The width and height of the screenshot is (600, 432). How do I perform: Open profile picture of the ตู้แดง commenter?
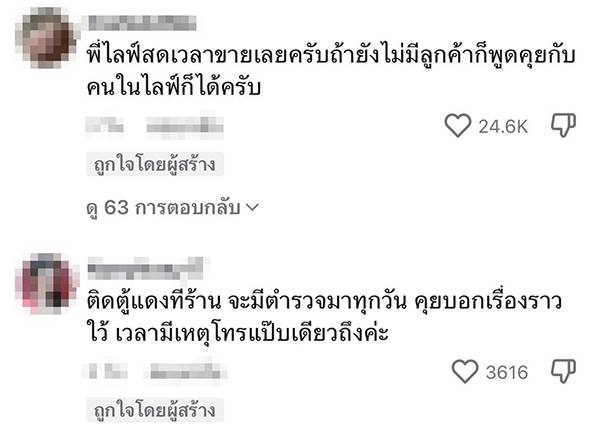47,283
